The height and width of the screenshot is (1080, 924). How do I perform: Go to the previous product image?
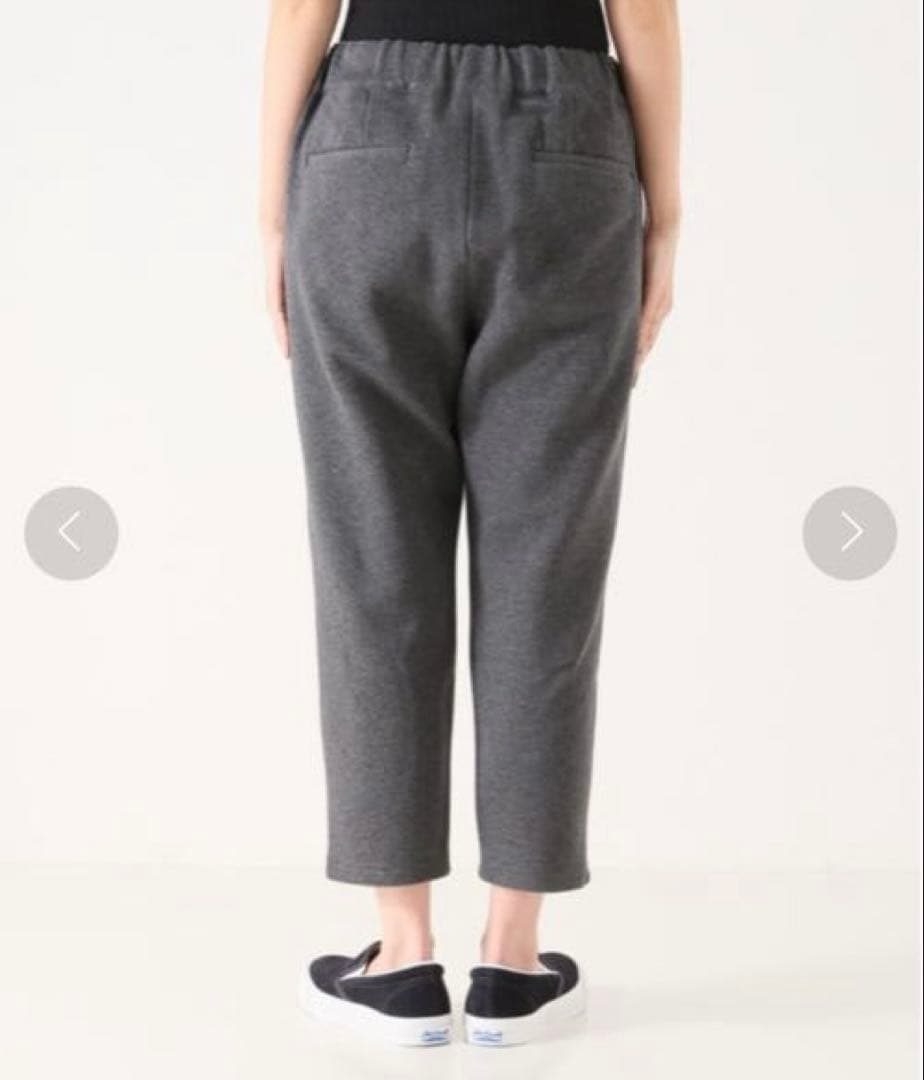coord(71,533)
